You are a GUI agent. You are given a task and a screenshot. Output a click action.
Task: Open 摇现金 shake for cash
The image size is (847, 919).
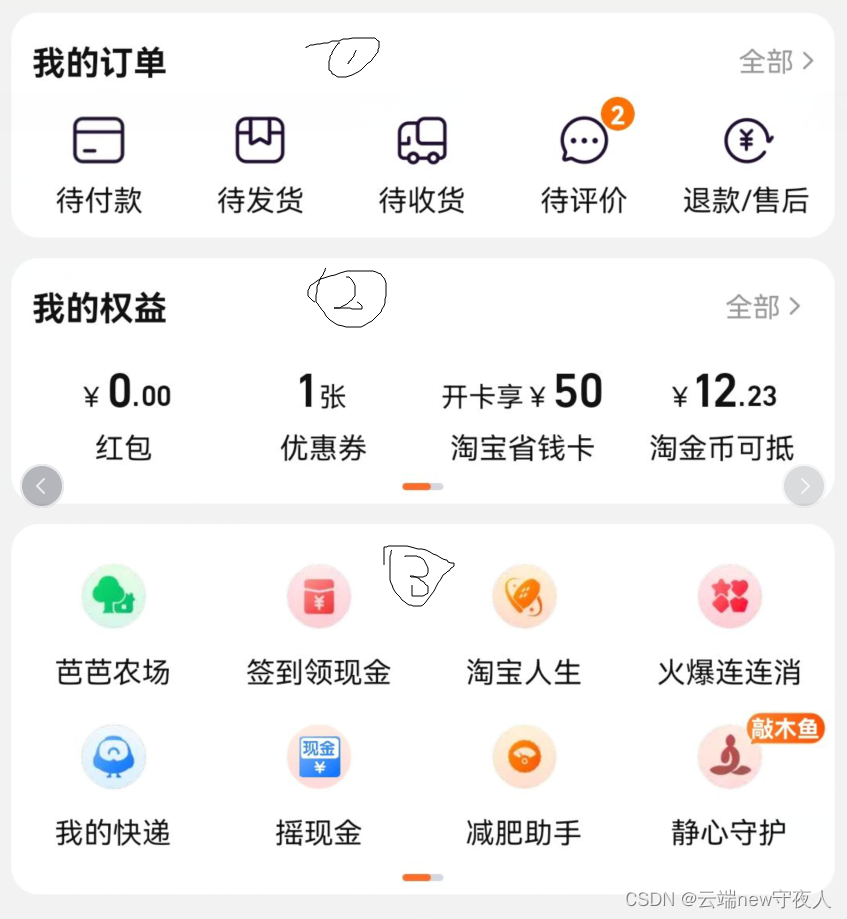click(x=319, y=787)
